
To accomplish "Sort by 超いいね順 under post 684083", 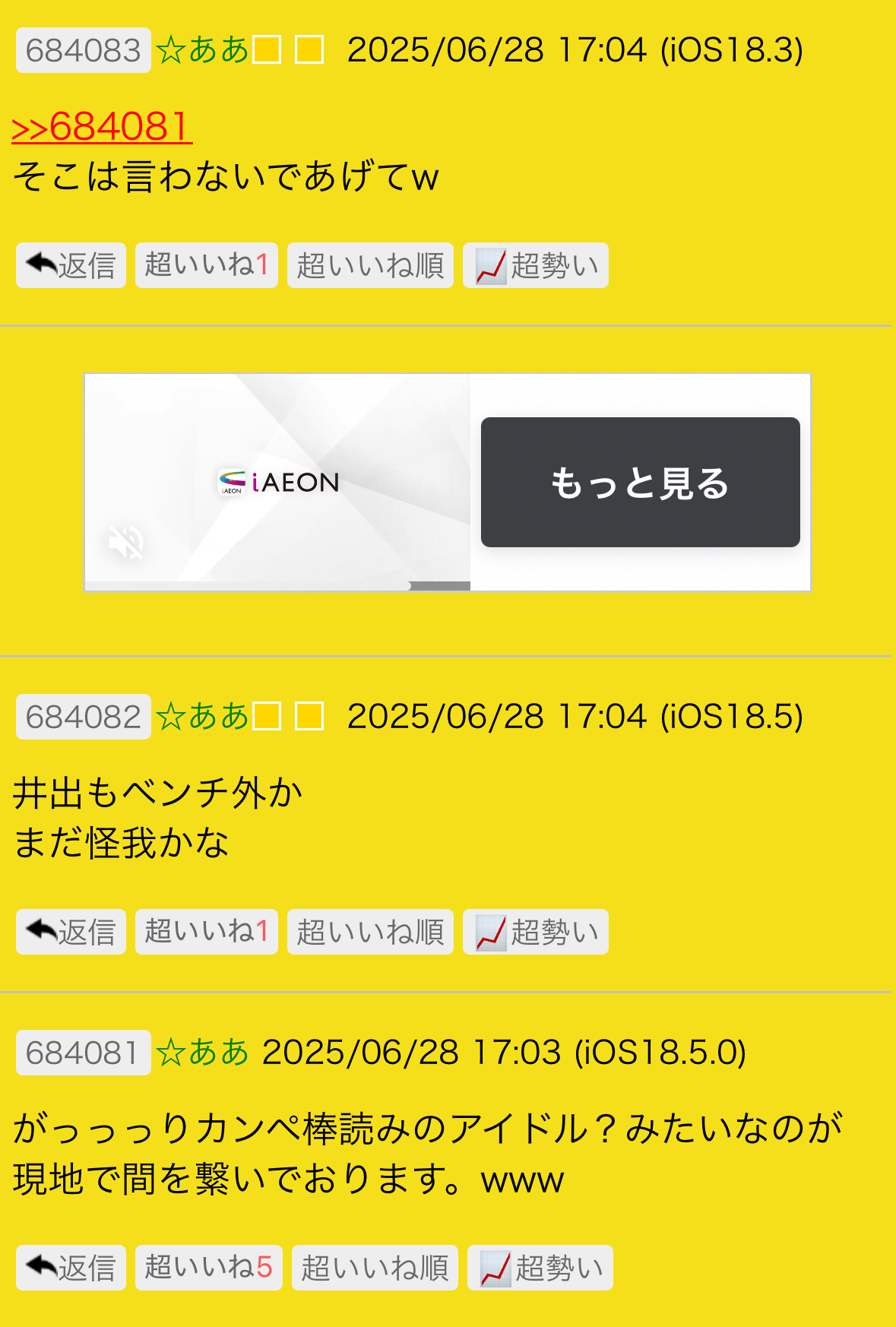I will click(x=370, y=266).
